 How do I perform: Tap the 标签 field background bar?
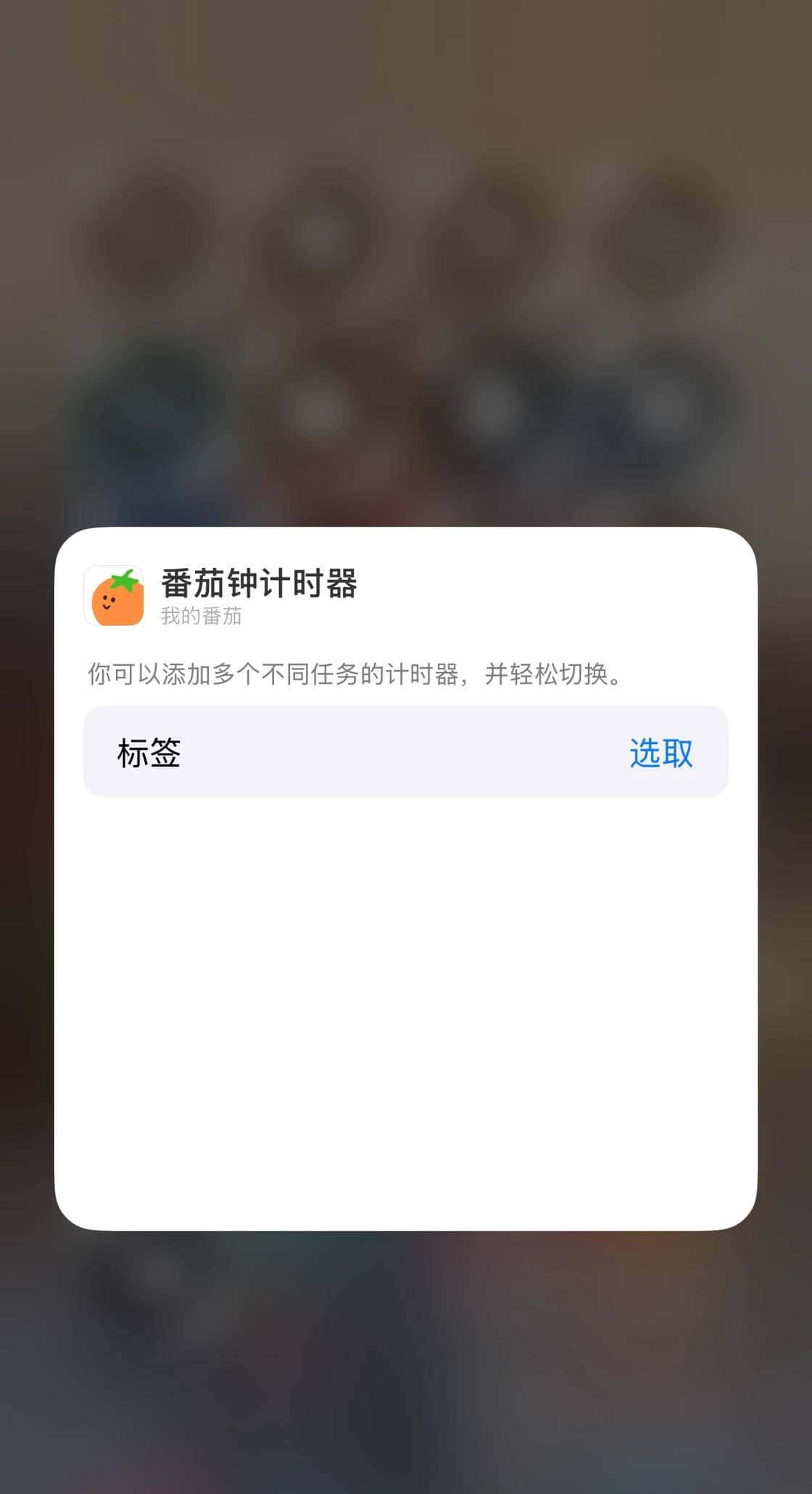[x=406, y=754]
